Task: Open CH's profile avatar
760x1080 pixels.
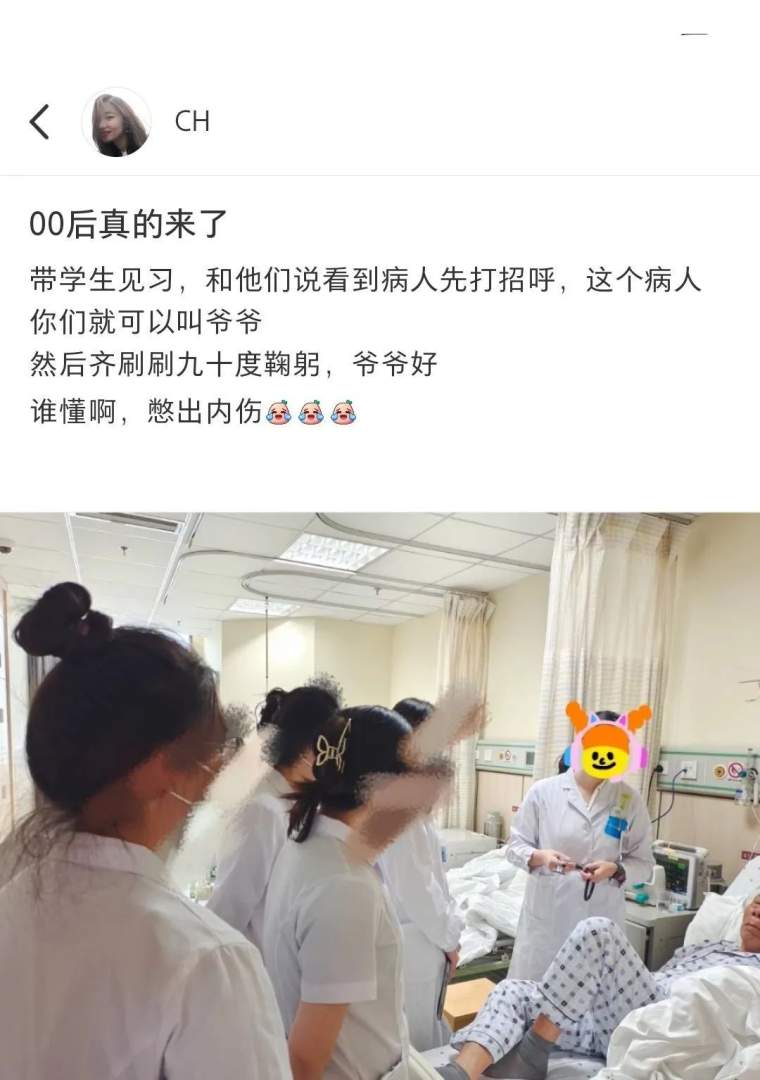Action: (x=116, y=122)
